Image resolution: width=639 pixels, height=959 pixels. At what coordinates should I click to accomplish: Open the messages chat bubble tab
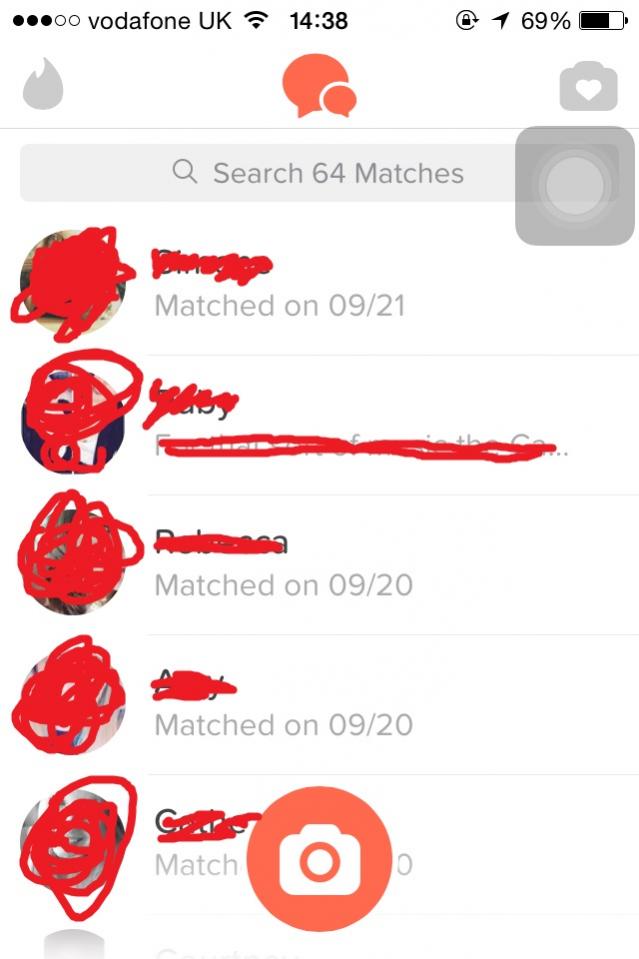[319, 87]
